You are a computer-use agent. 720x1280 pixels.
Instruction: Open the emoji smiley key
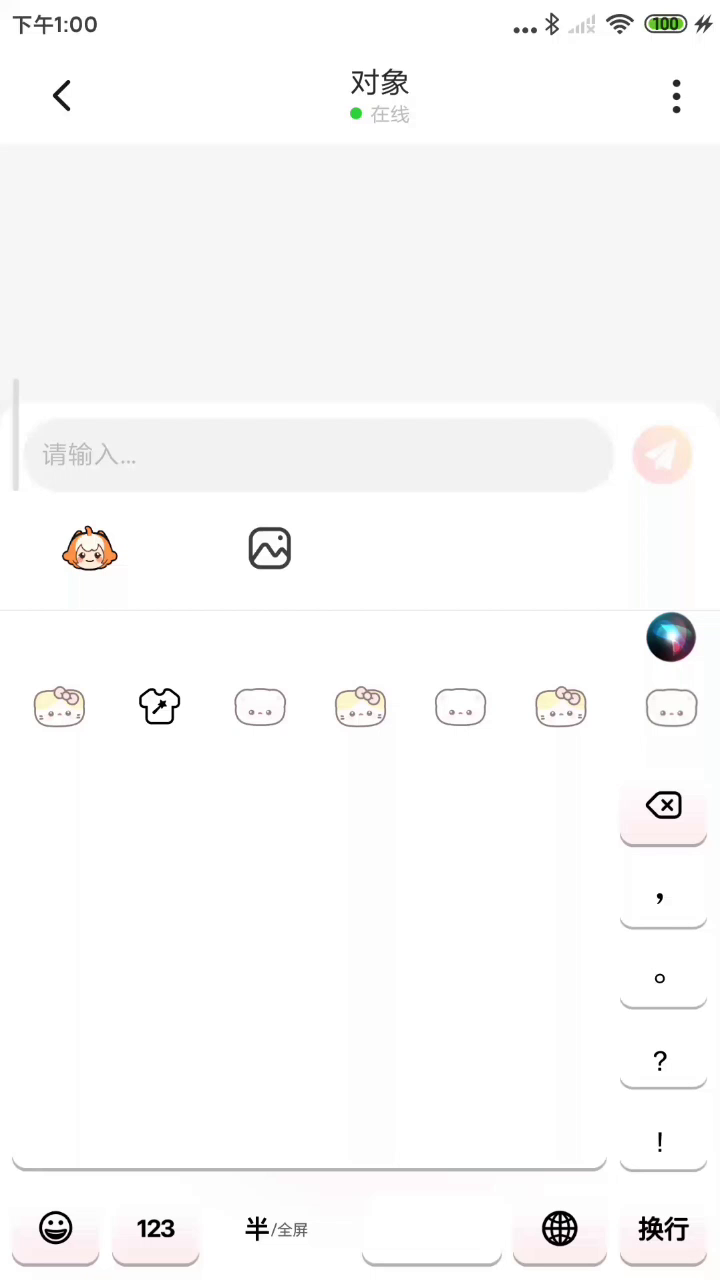56,1228
